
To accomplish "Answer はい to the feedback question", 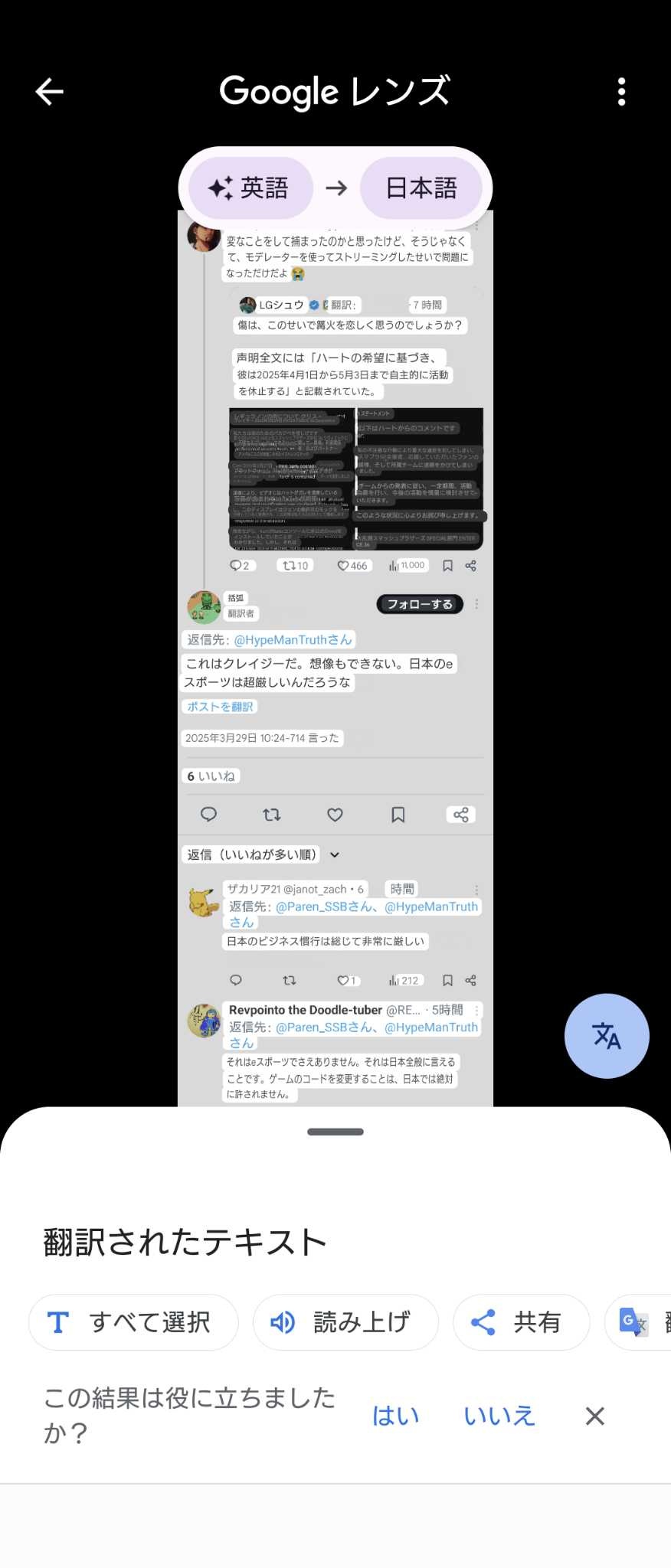I will (395, 1416).
